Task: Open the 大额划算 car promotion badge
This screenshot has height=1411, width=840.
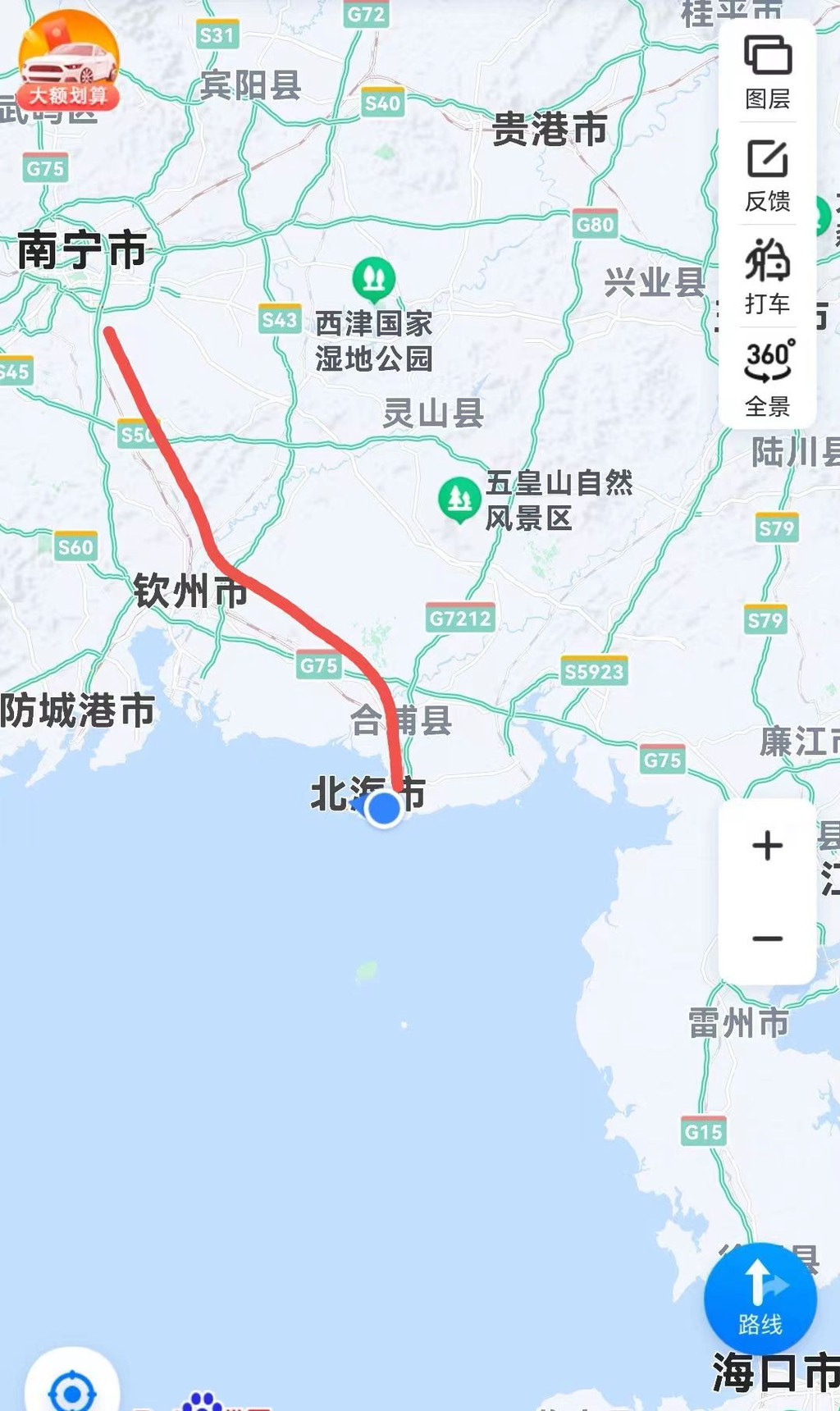Action: tap(69, 62)
